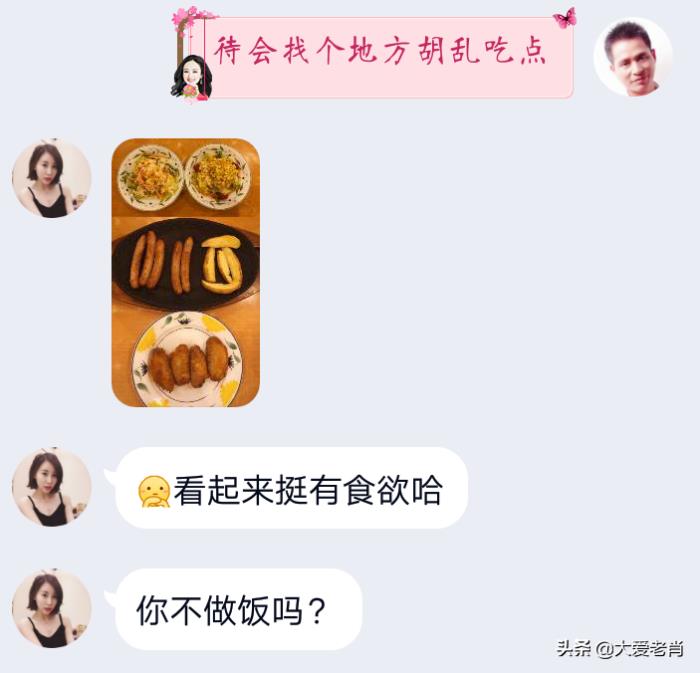
Task: Tap the avatar beside 你不做饭吗？
Action: pyautogui.click(x=51, y=608)
